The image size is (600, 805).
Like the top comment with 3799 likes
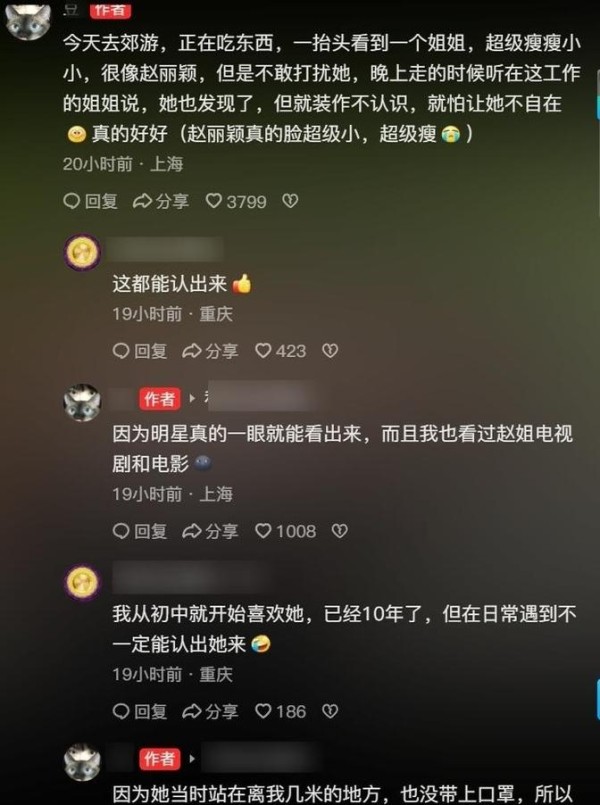click(x=236, y=201)
